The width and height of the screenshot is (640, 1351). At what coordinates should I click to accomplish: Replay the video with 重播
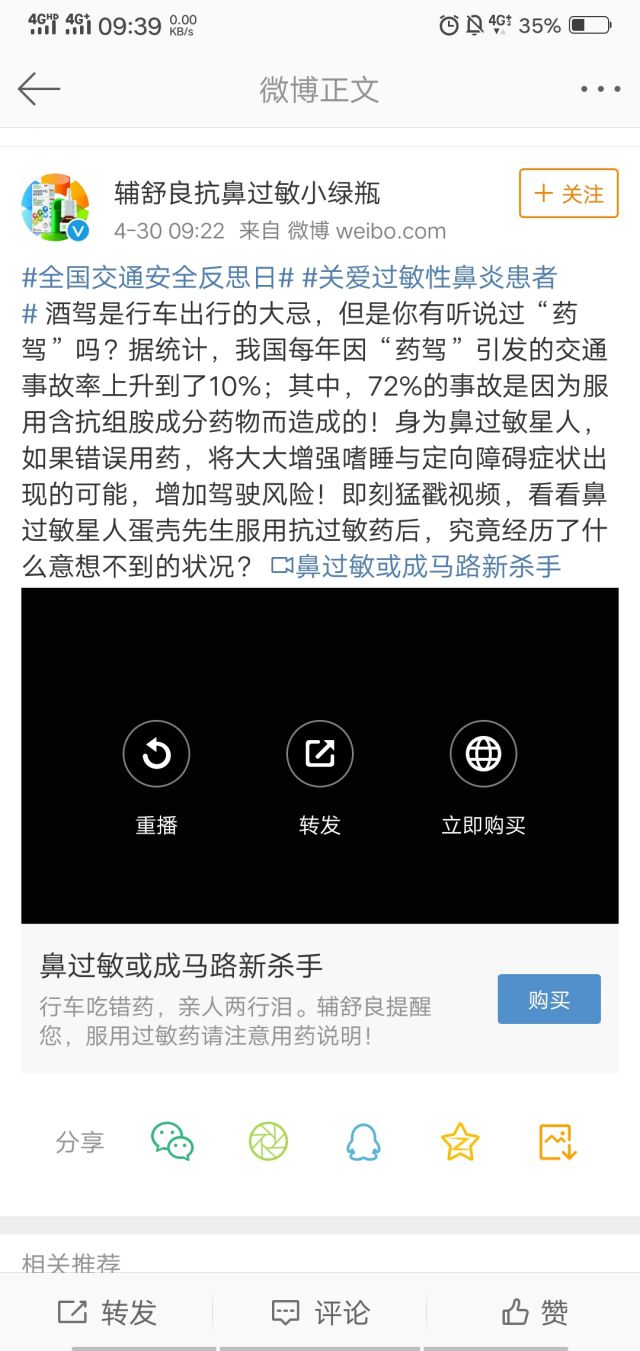click(156, 754)
